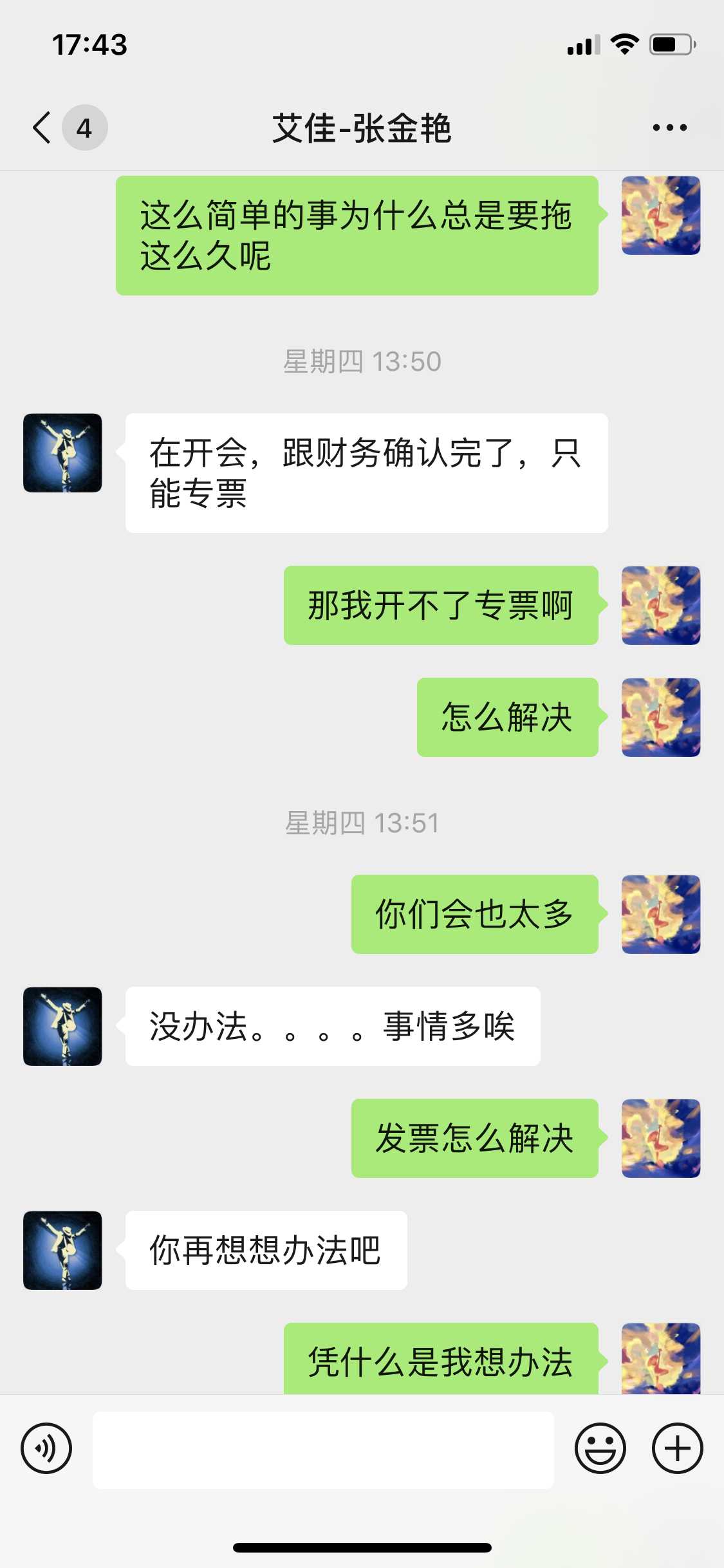Switch to voice message input
Viewport: 724px width, 1568px height.
pyautogui.click(x=46, y=1449)
